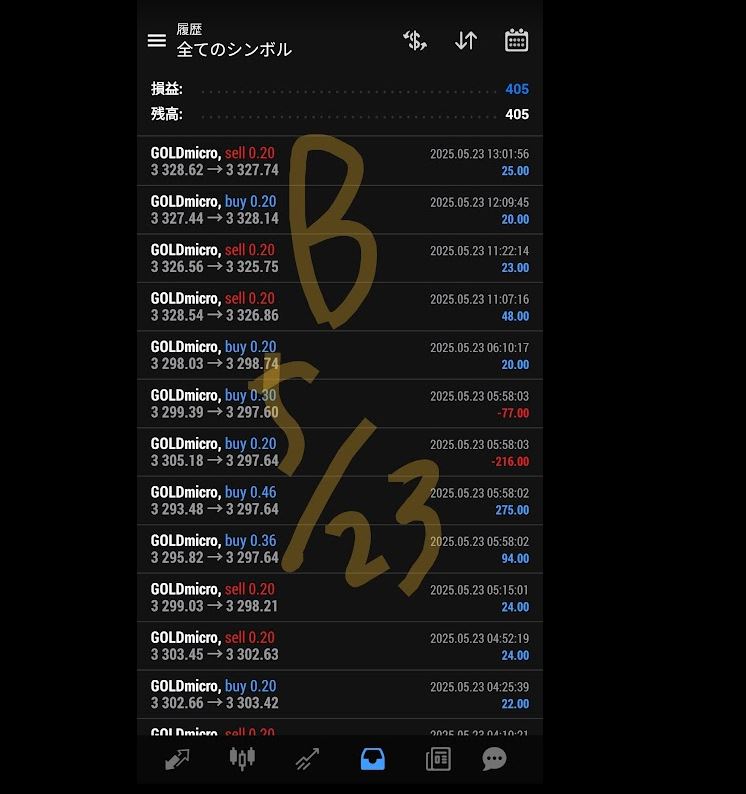Expand the buy 0.30 trade with -77.00 loss
Image resolution: width=746 pixels, height=794 pixels.
pos(339,404)
